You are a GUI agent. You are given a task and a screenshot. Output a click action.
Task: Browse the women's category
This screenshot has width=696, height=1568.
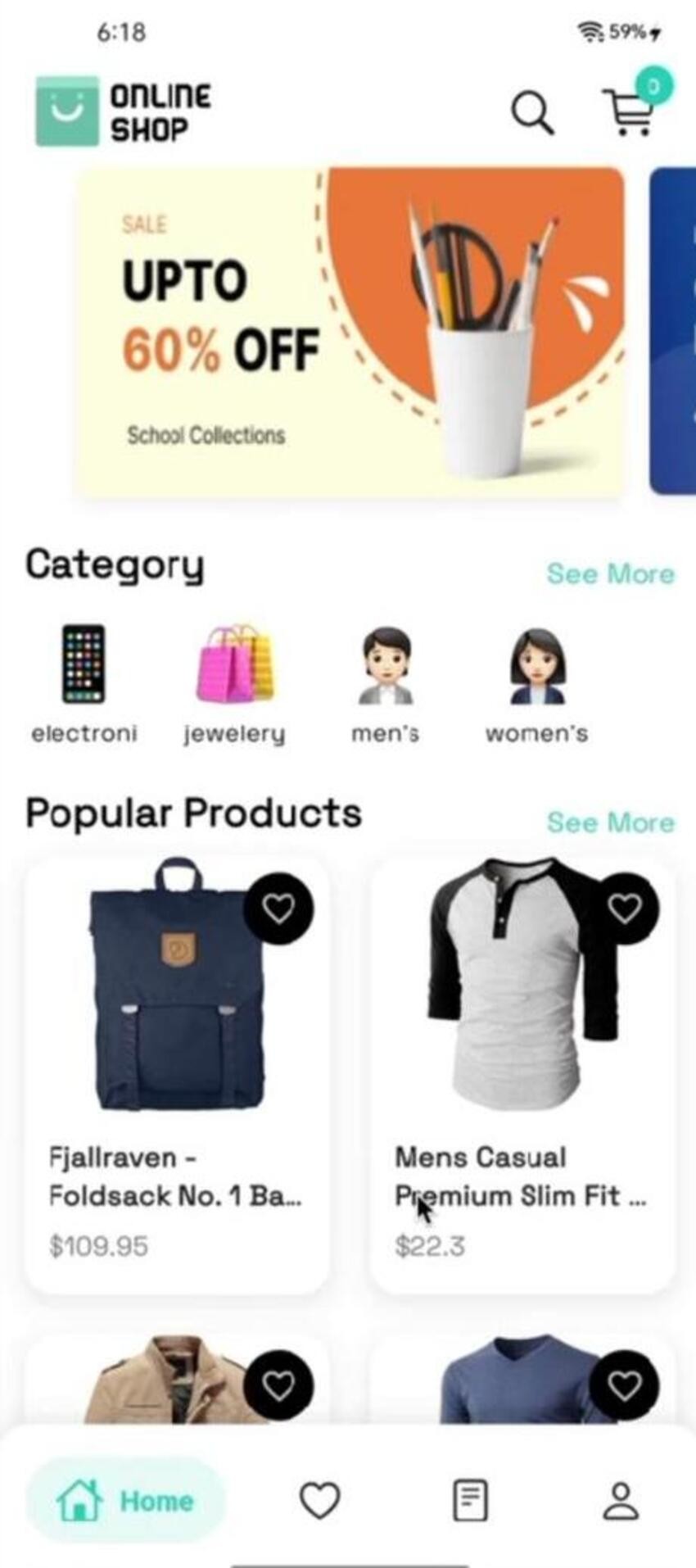[536, 684]
